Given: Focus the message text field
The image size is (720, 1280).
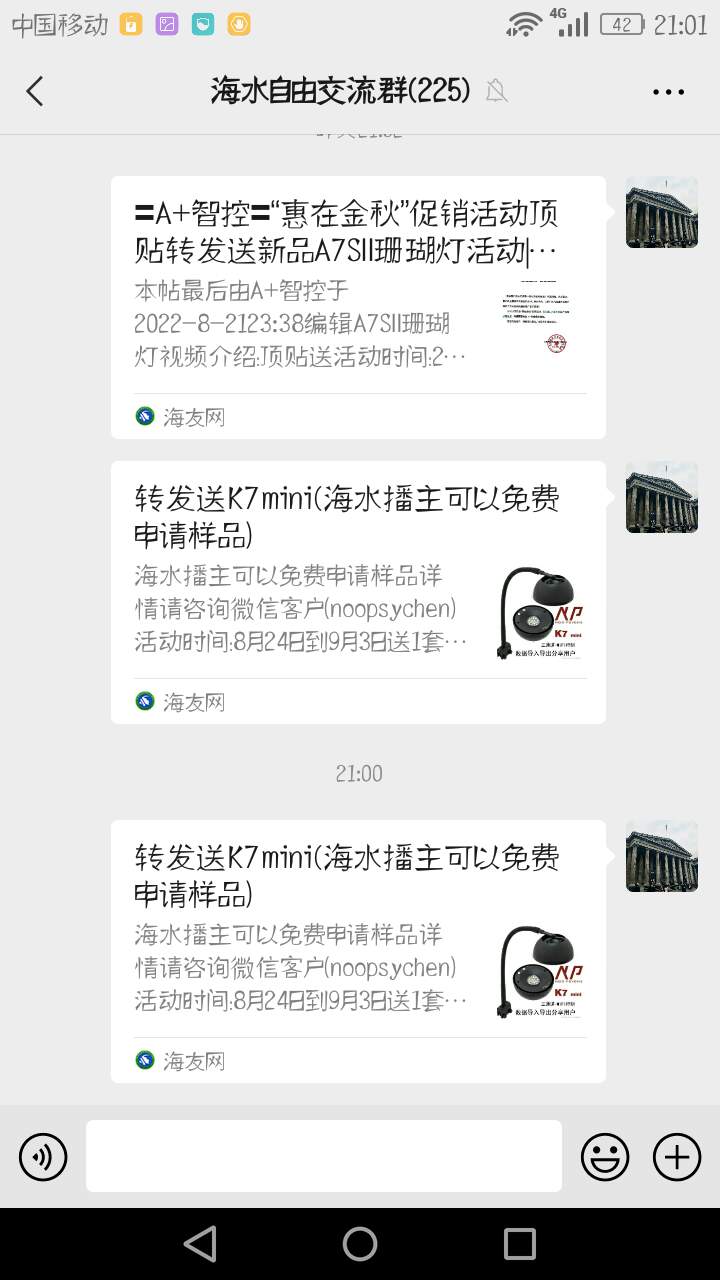Looking at the screenshot, I should coord(323,1156).
